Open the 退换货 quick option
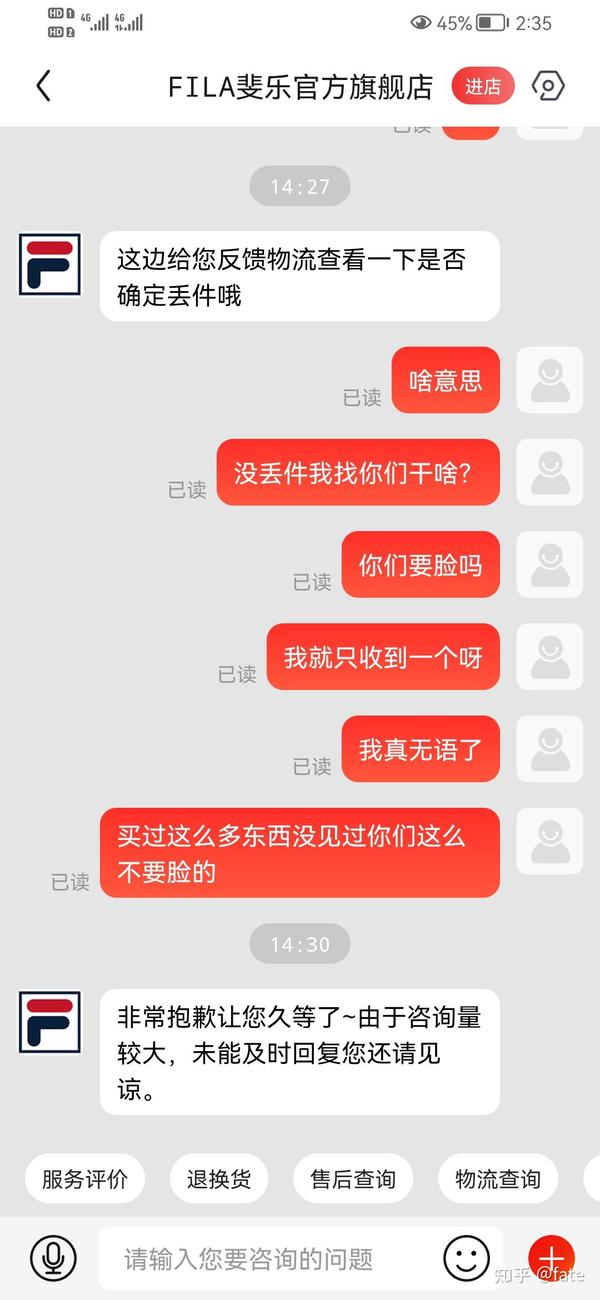The image size is (600, 1300). point(219,1179)
